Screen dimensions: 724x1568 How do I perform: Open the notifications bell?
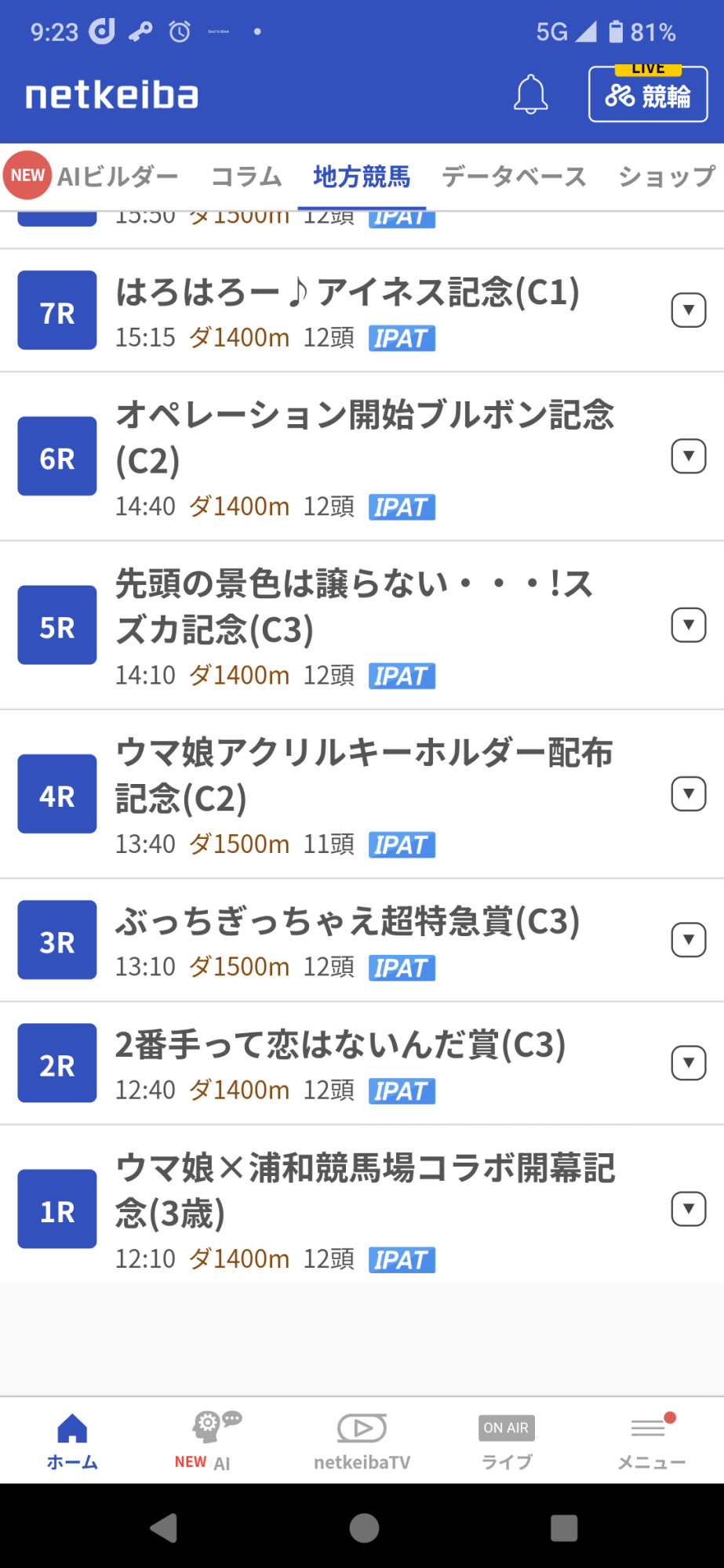[x=530, y=95]
